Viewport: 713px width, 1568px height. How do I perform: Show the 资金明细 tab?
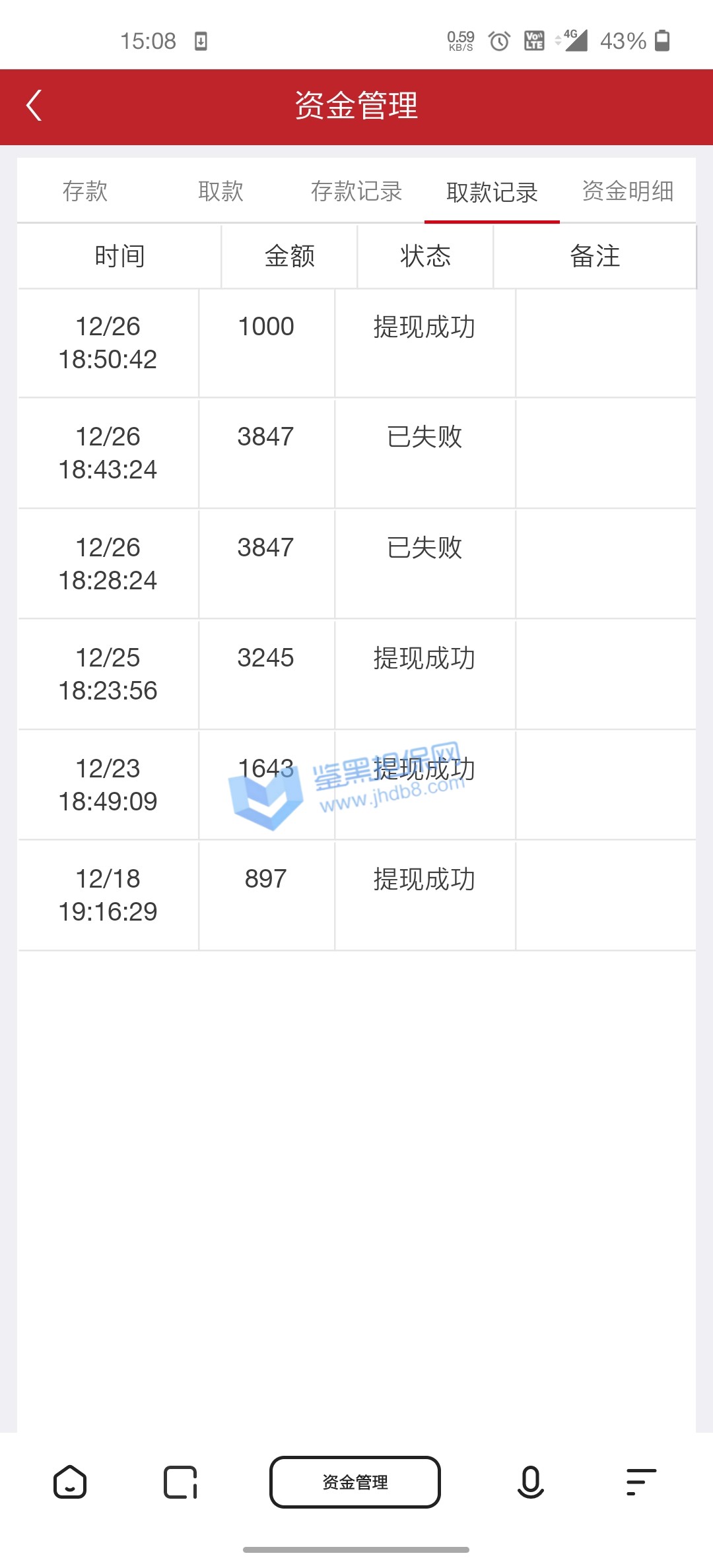tap(628, 191)
